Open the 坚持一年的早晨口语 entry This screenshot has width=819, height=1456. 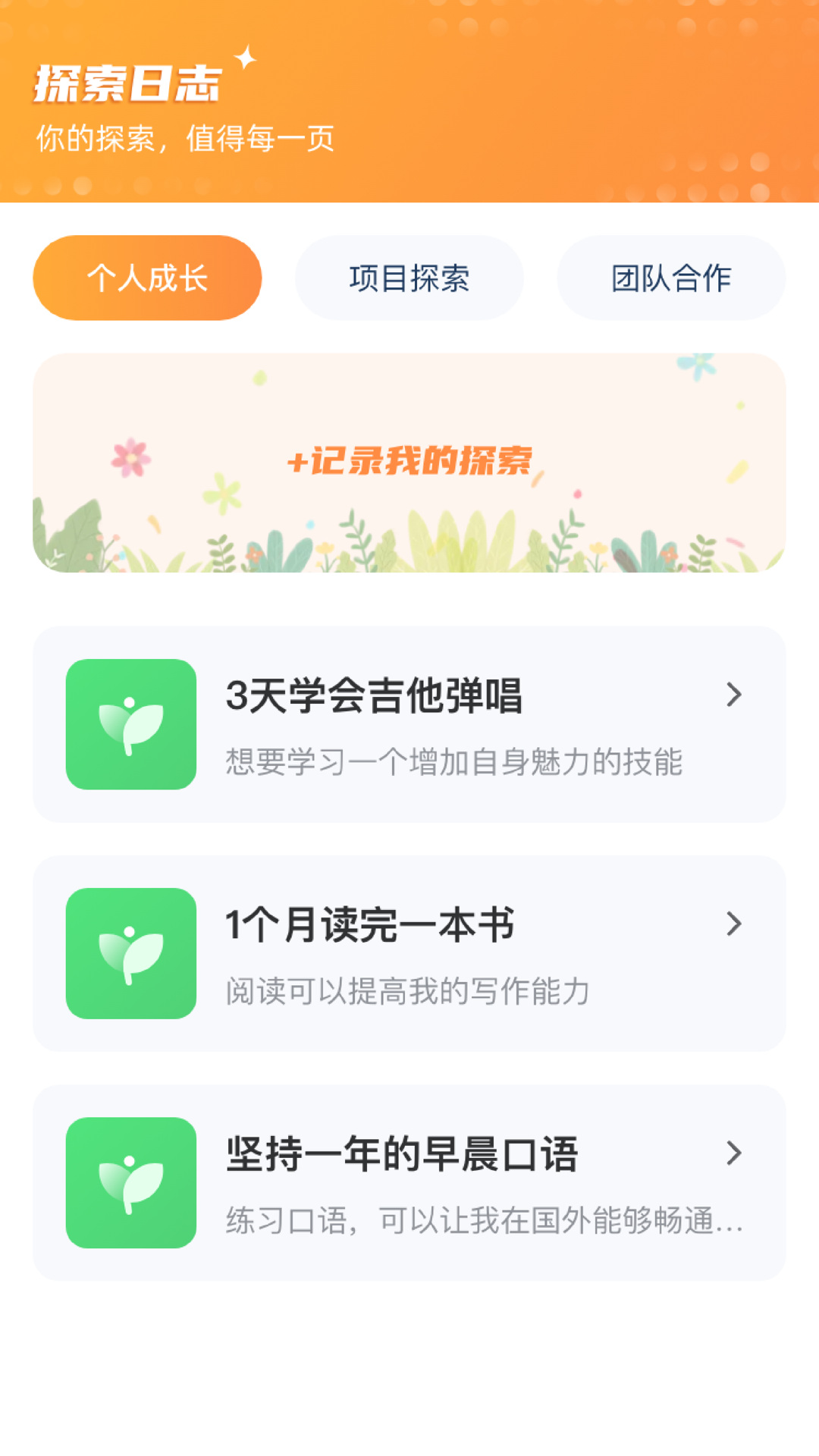click(409, 1182)
